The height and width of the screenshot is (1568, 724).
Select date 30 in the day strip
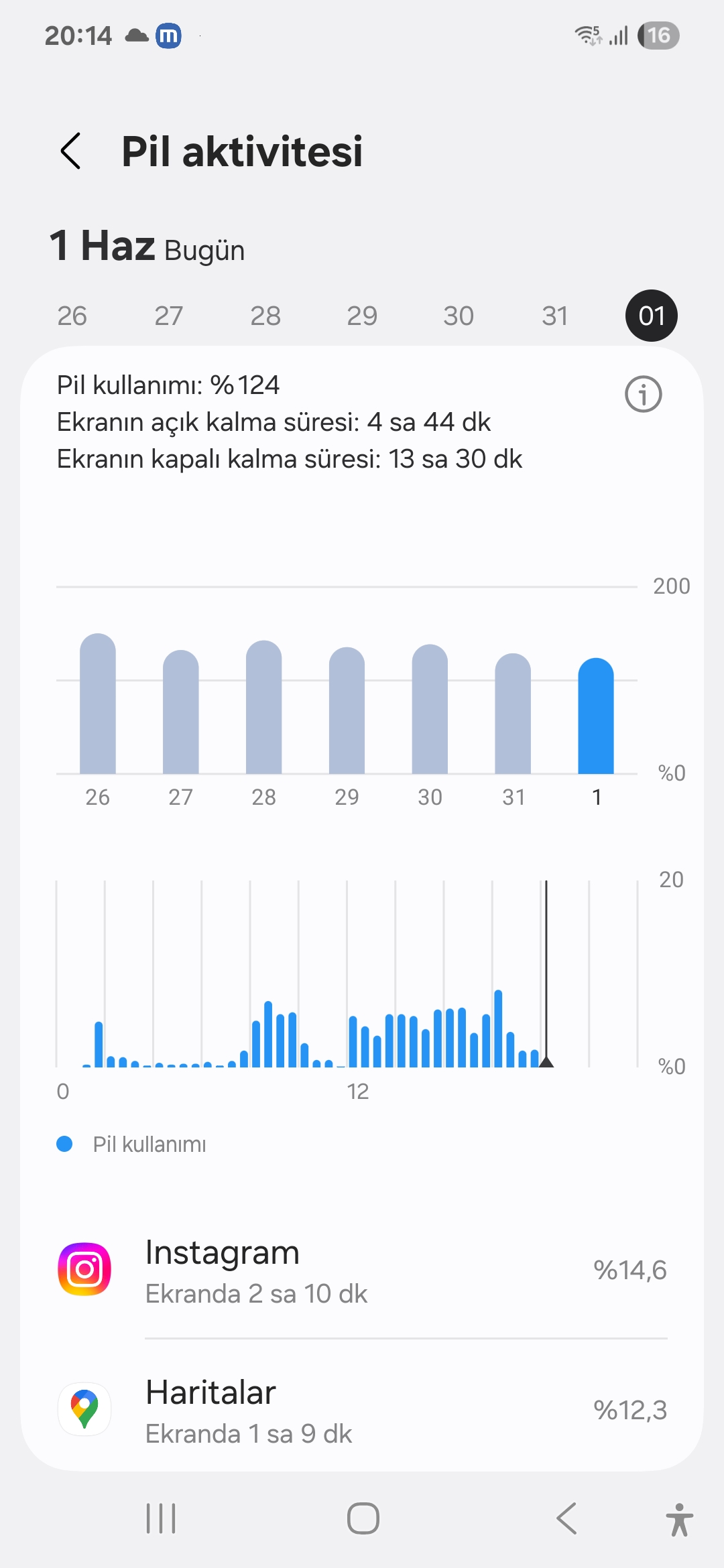(459, 316)
